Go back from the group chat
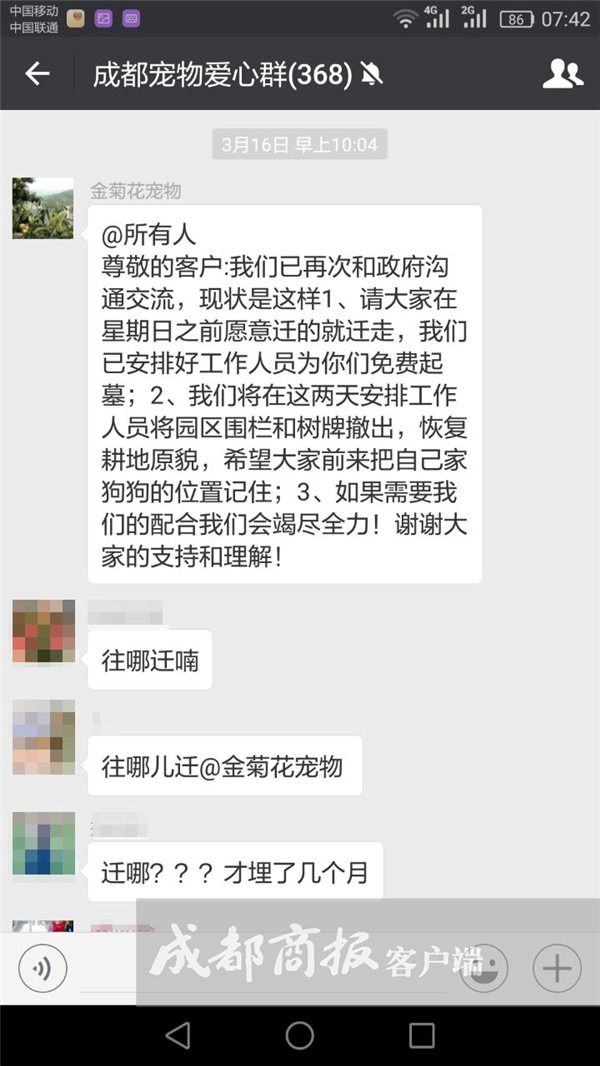 point(37,73)
